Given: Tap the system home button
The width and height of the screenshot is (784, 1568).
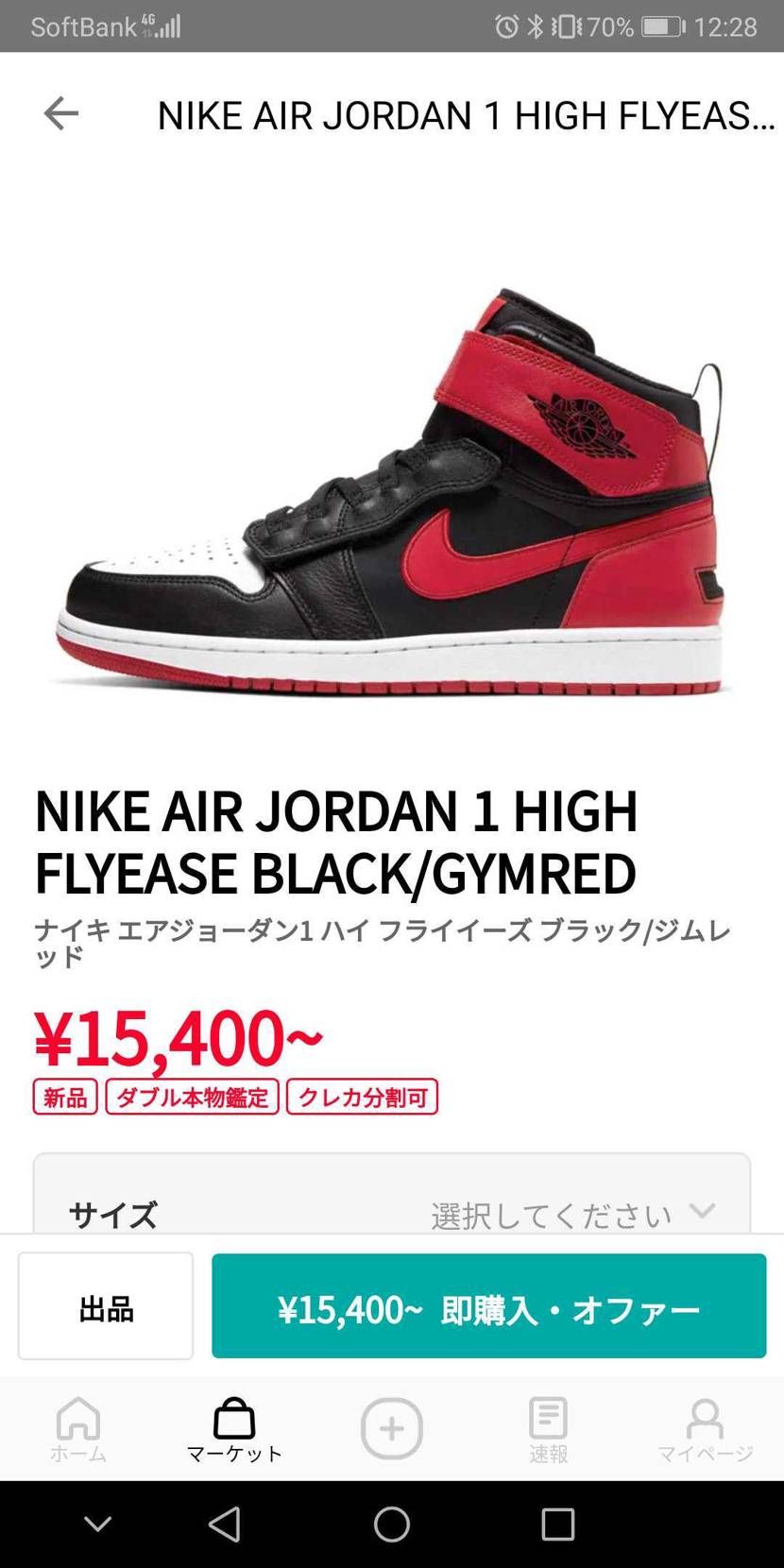Looking at the screenshot, I should click(x=391, y=1524).
